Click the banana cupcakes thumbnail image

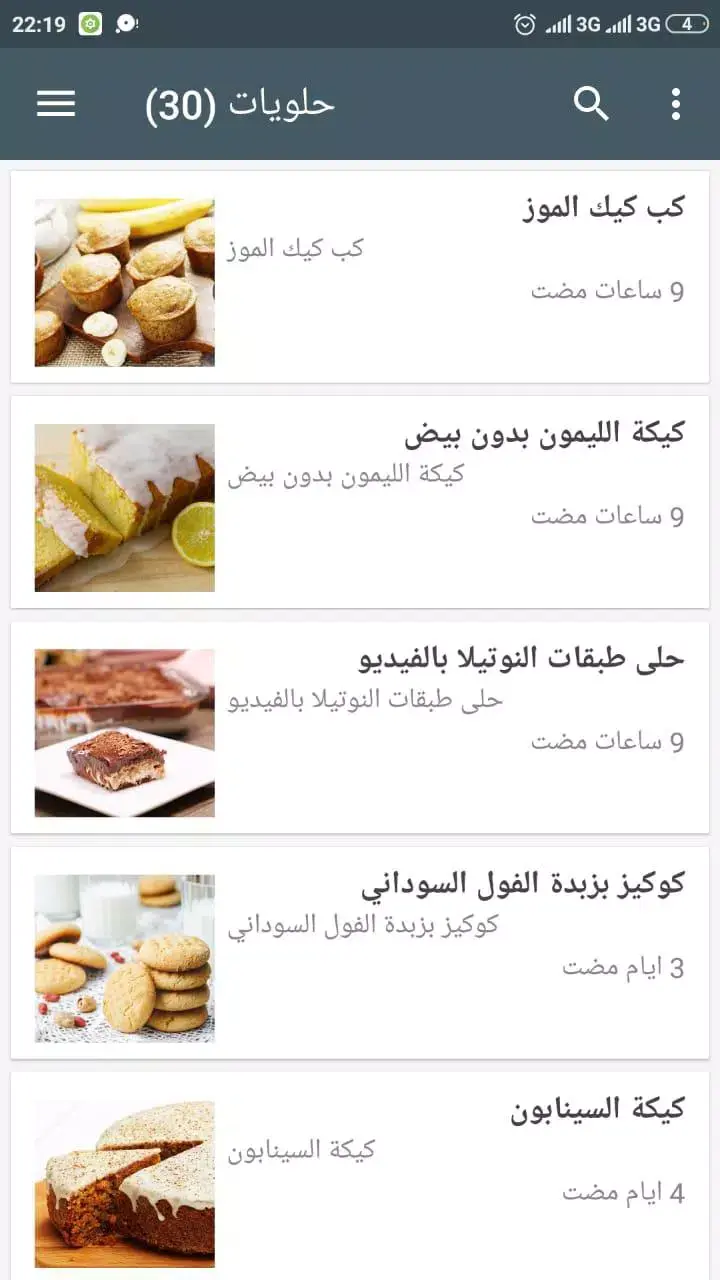coord(124,283)
